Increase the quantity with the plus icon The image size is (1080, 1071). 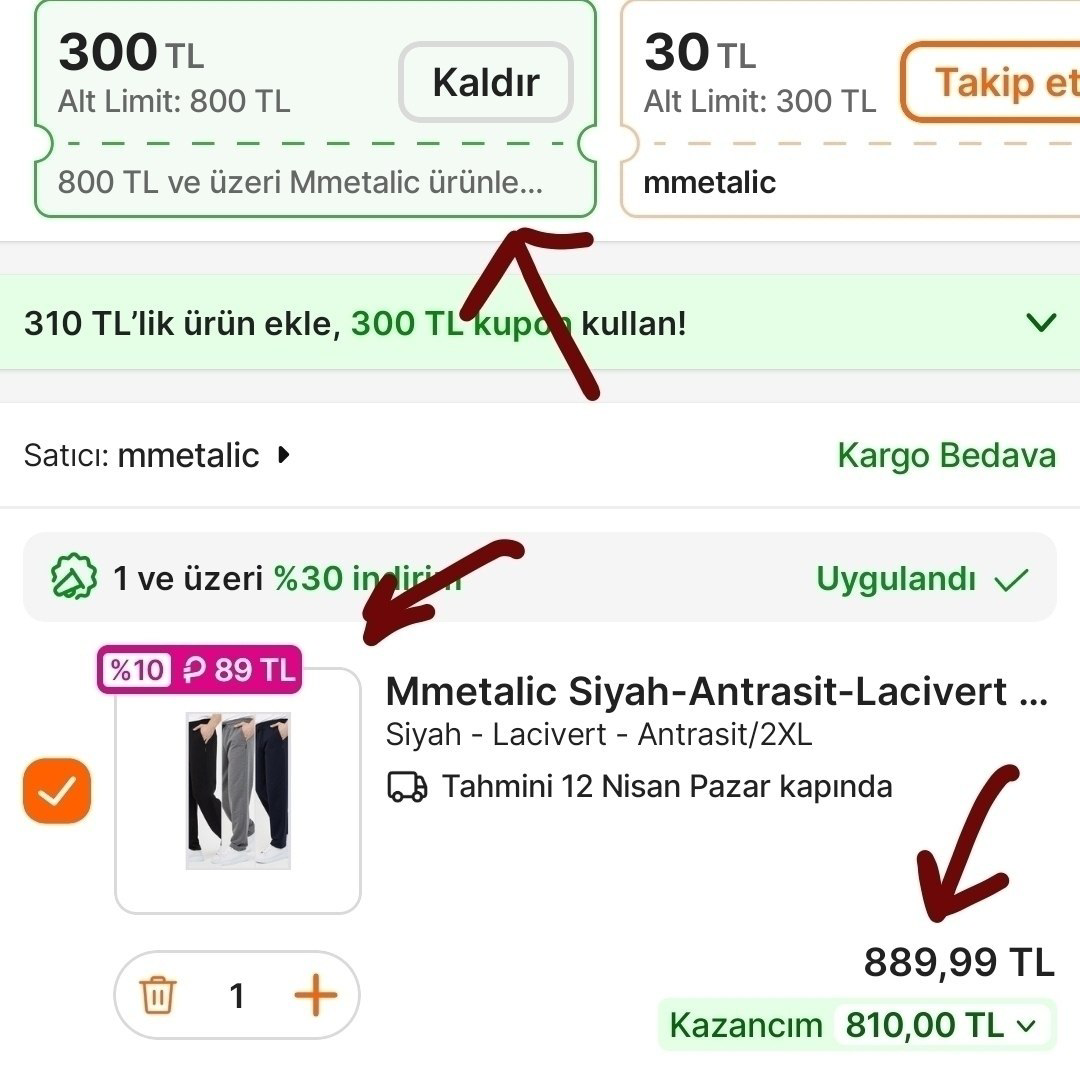point(315,996)
